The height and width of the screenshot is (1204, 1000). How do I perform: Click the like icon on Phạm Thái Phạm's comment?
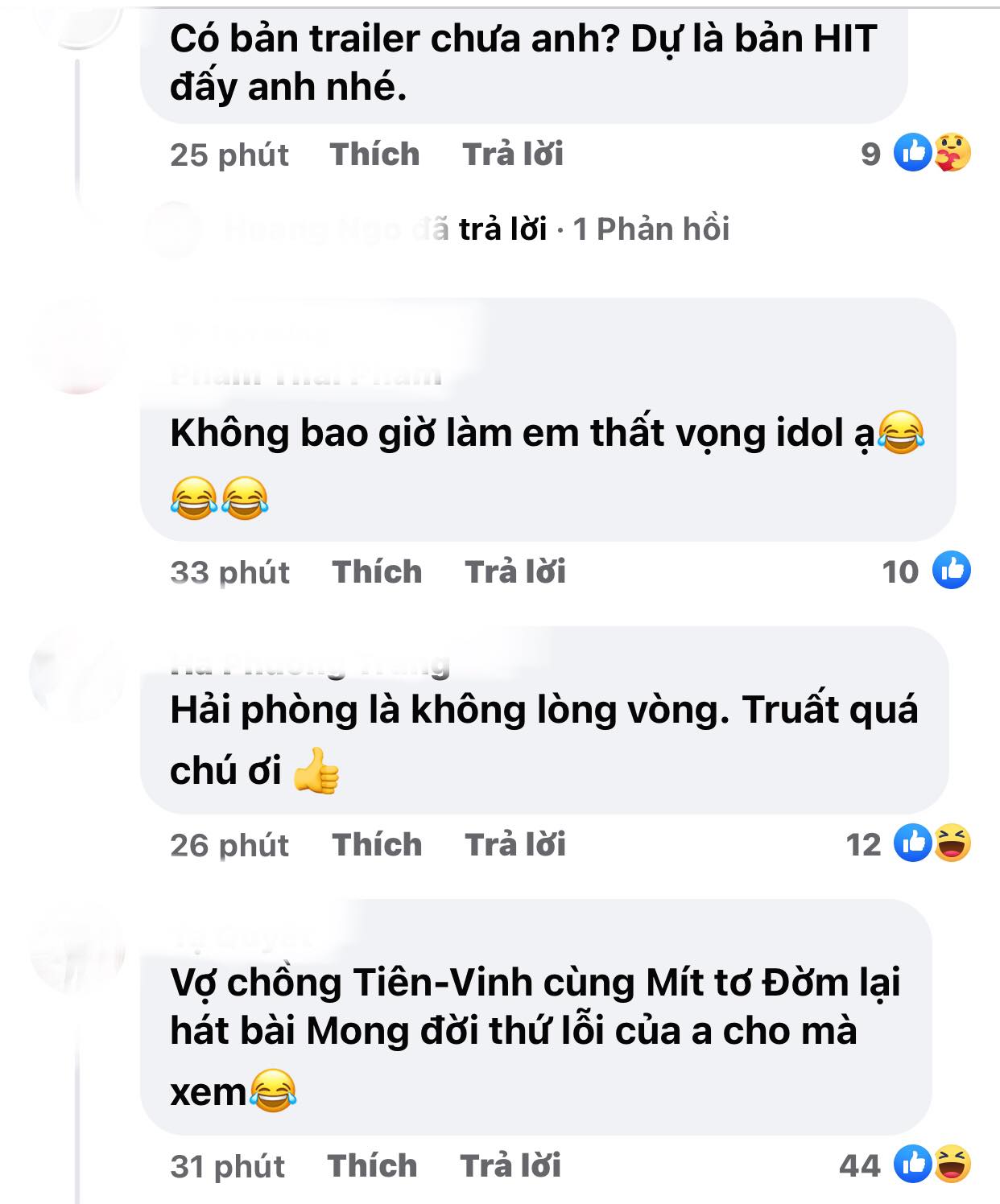(x=950, y=571)
